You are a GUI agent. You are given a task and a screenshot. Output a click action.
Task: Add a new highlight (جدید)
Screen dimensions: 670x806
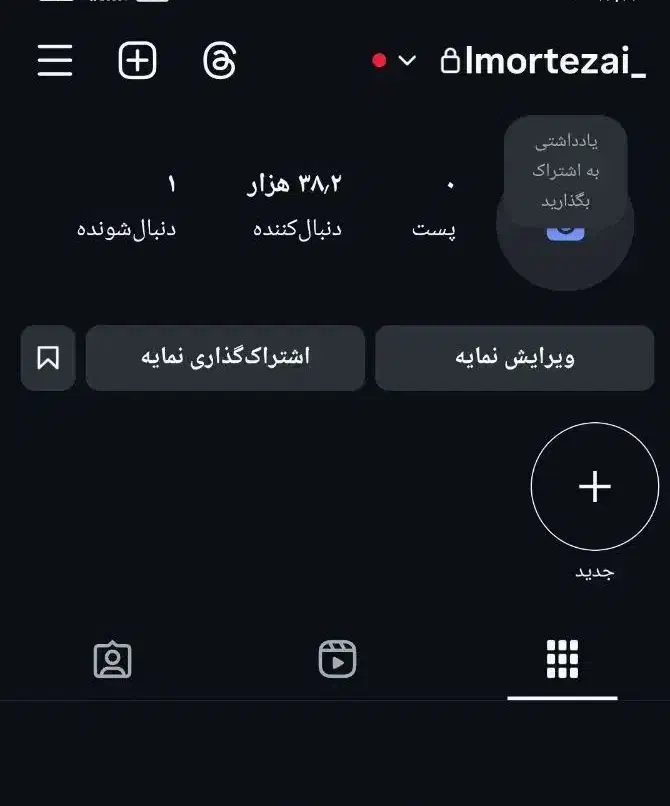pyautogui.click(x=594, y=487)
